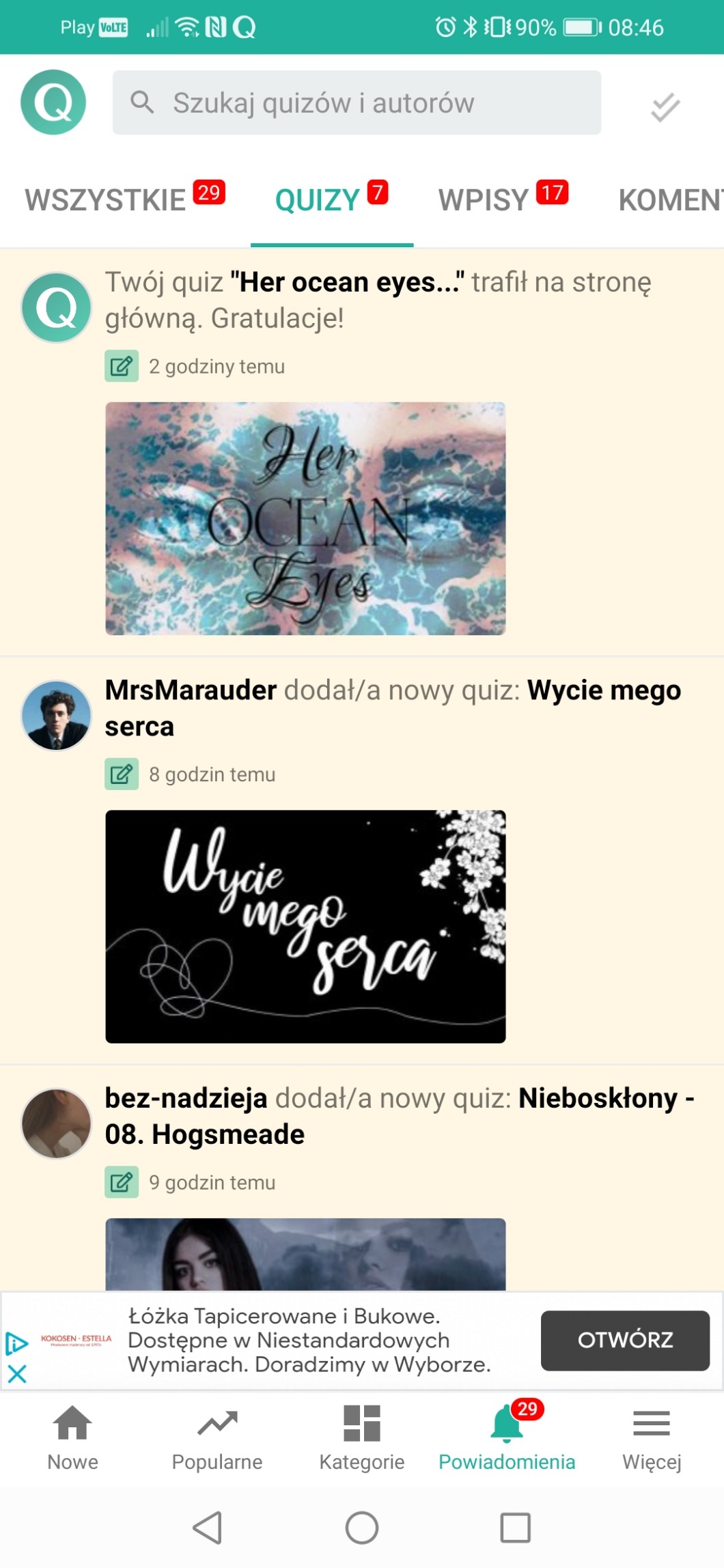The image size is (724, 1568).
Task: Switch to the WSZYSTKIE tab
Action: click(124, 200)
